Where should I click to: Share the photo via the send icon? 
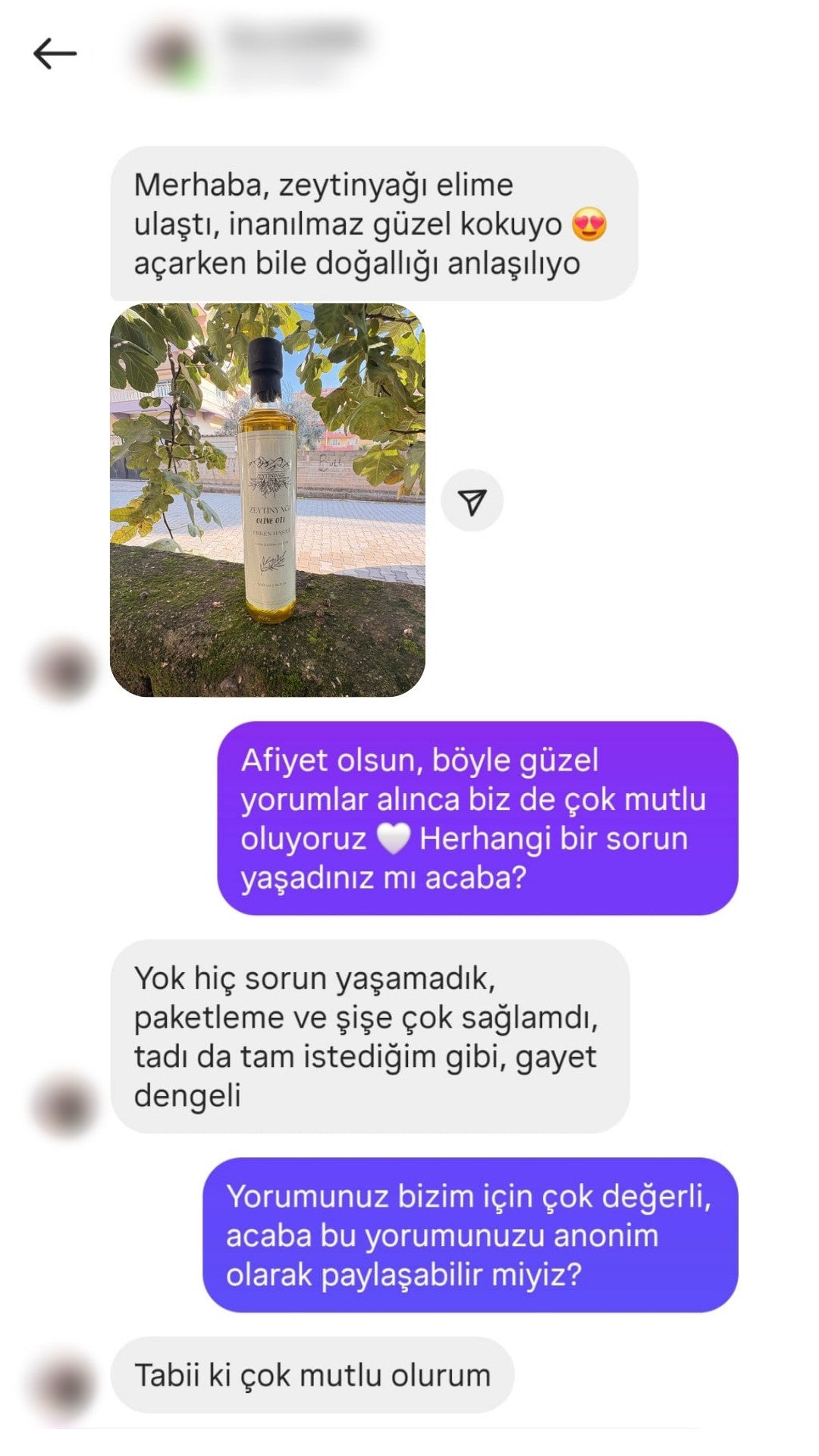(x=472, y=501)
